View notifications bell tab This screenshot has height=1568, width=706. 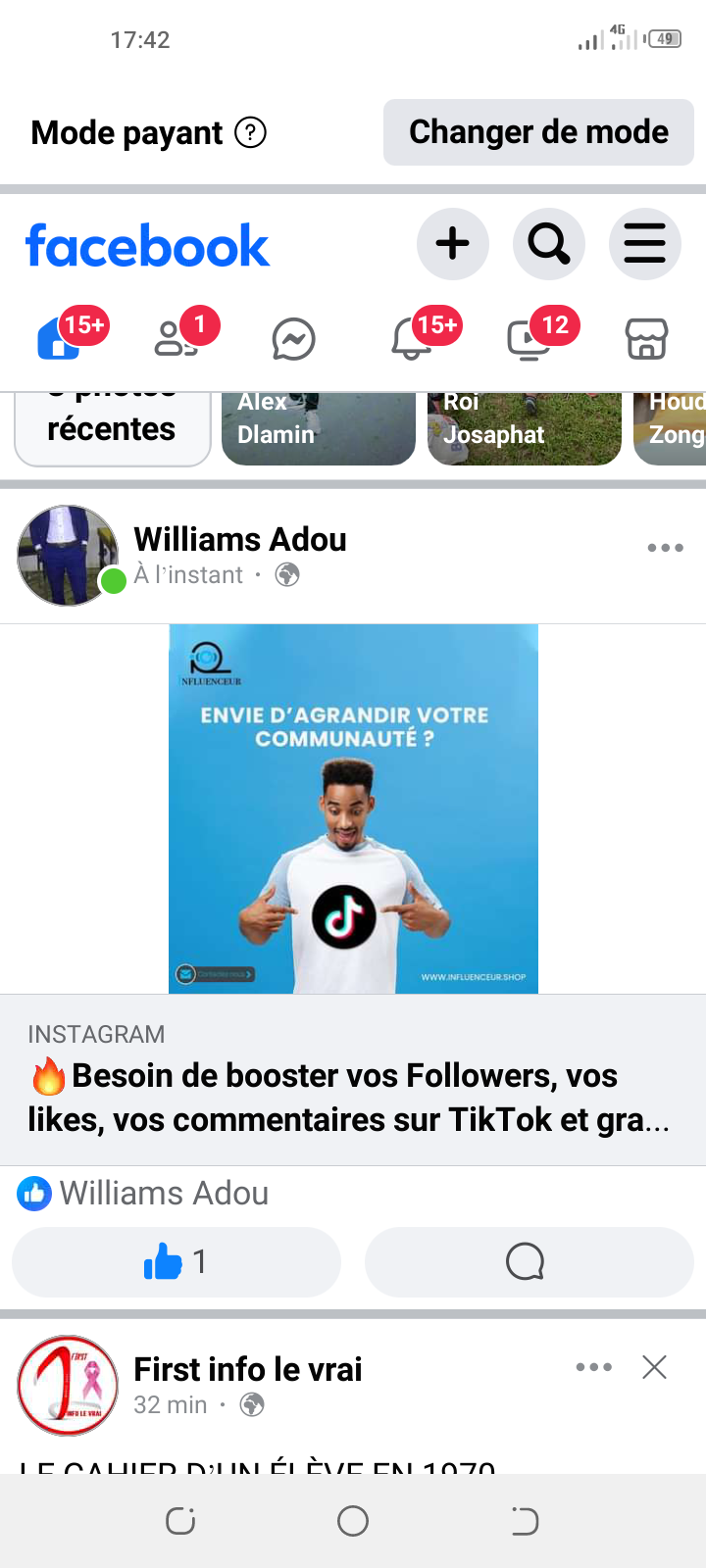[x=412, y=339]
